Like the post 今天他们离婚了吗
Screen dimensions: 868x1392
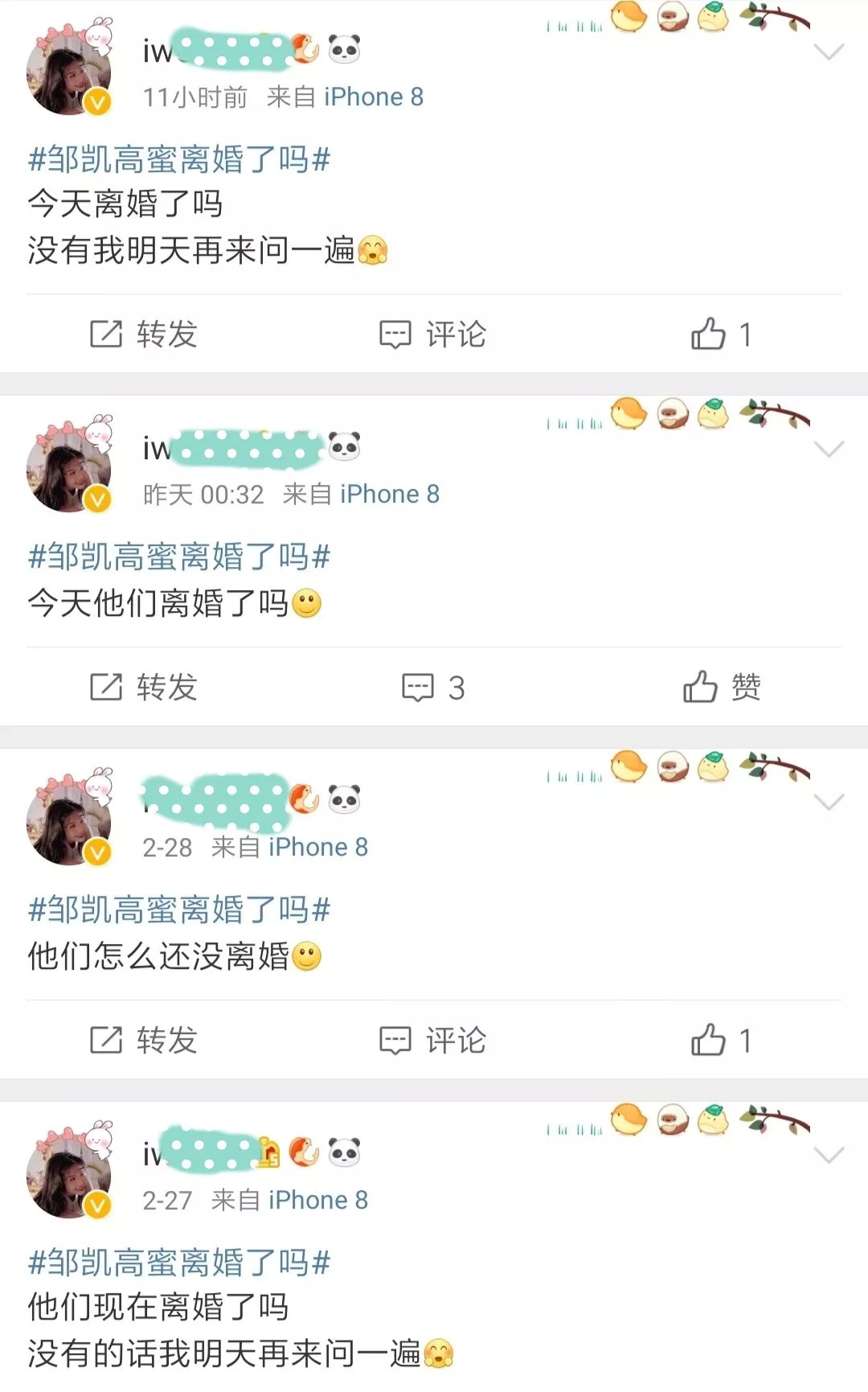click(720, 688)
